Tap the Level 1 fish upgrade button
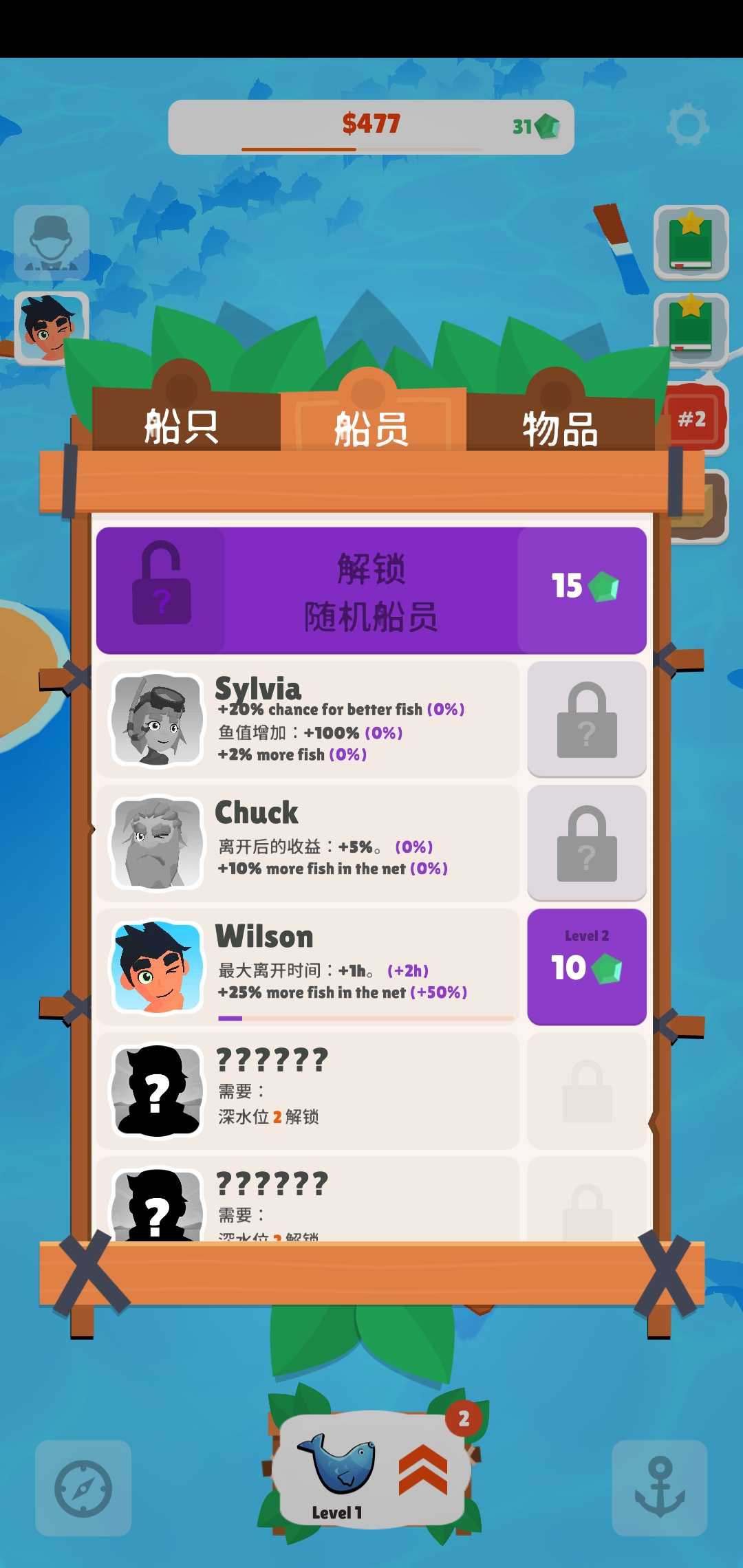 click(x=371, y=1470)
